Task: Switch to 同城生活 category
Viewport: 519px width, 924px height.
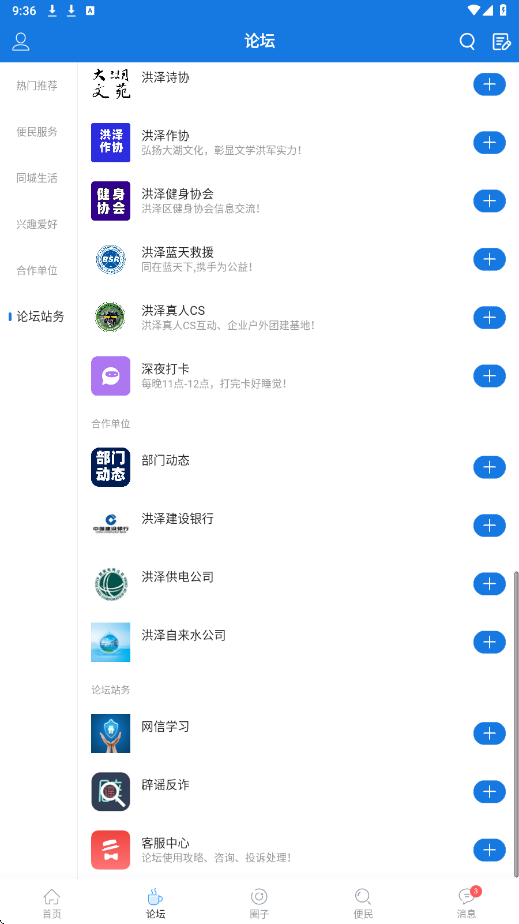Action: pos(37,178)
